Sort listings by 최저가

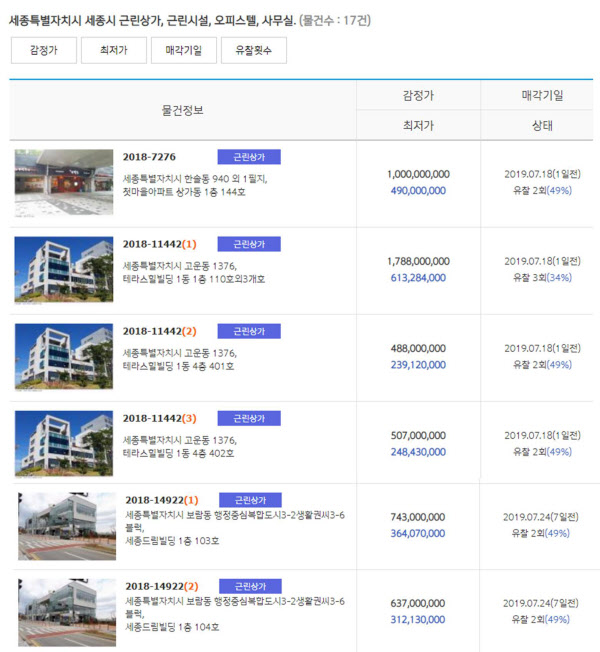point(113,50)
